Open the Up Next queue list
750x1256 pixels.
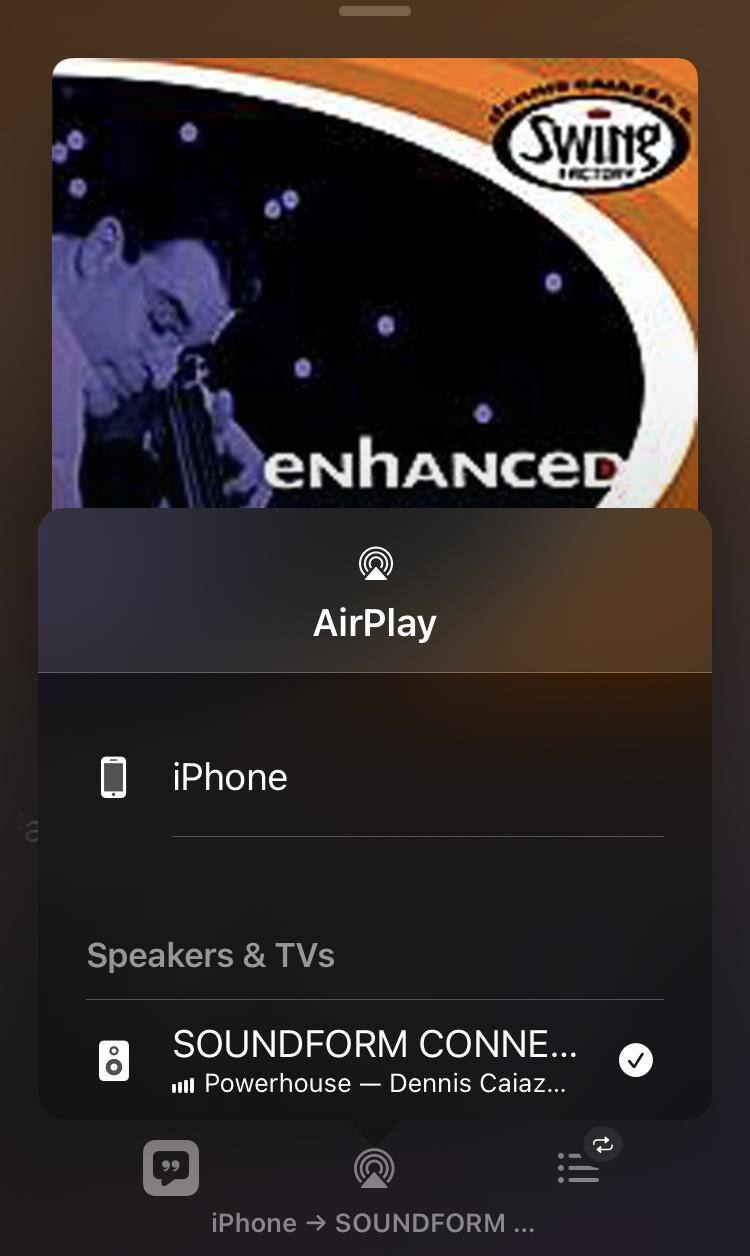[x=580, y=1167]
